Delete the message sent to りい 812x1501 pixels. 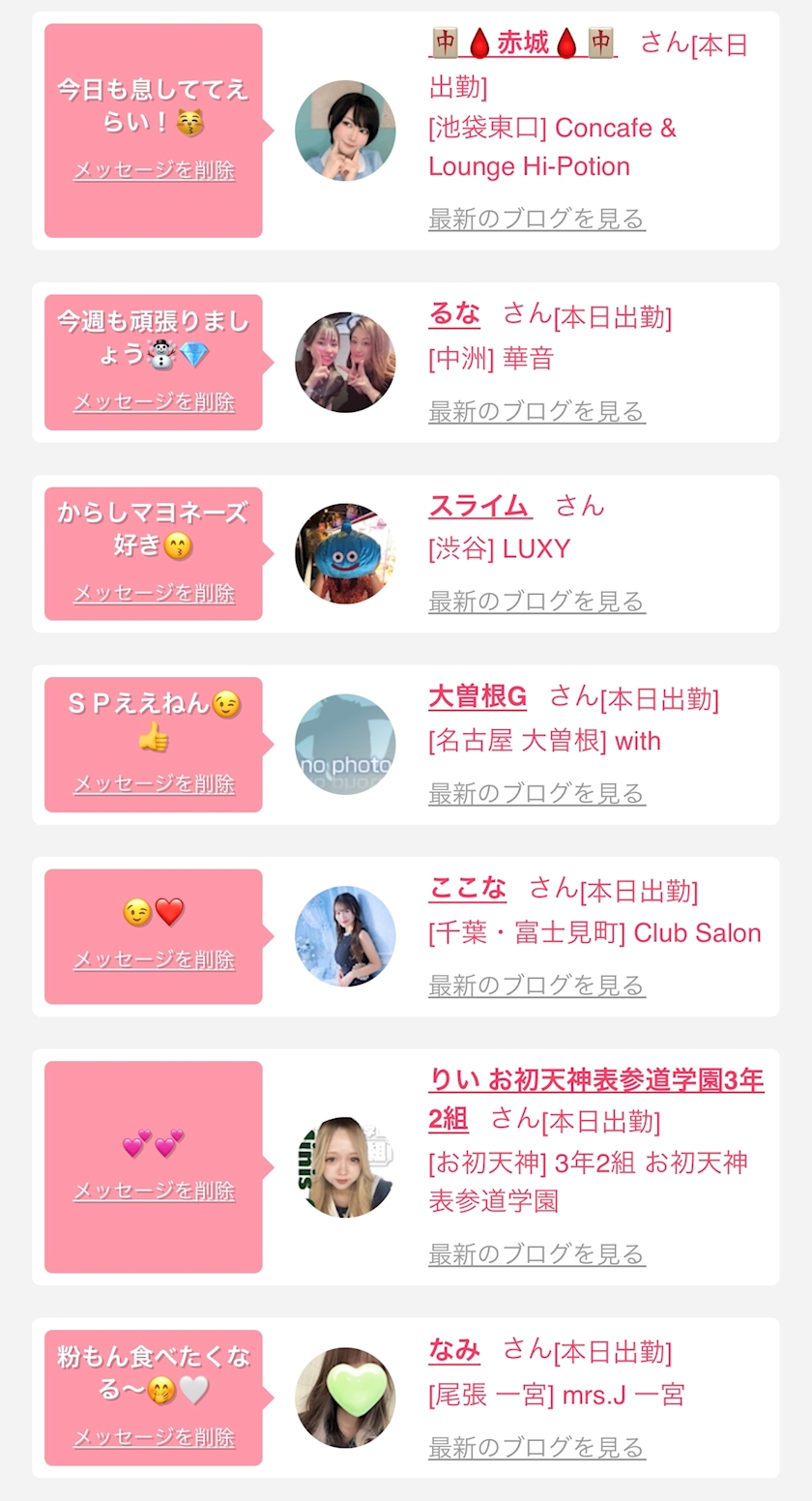coord(155,1192)
